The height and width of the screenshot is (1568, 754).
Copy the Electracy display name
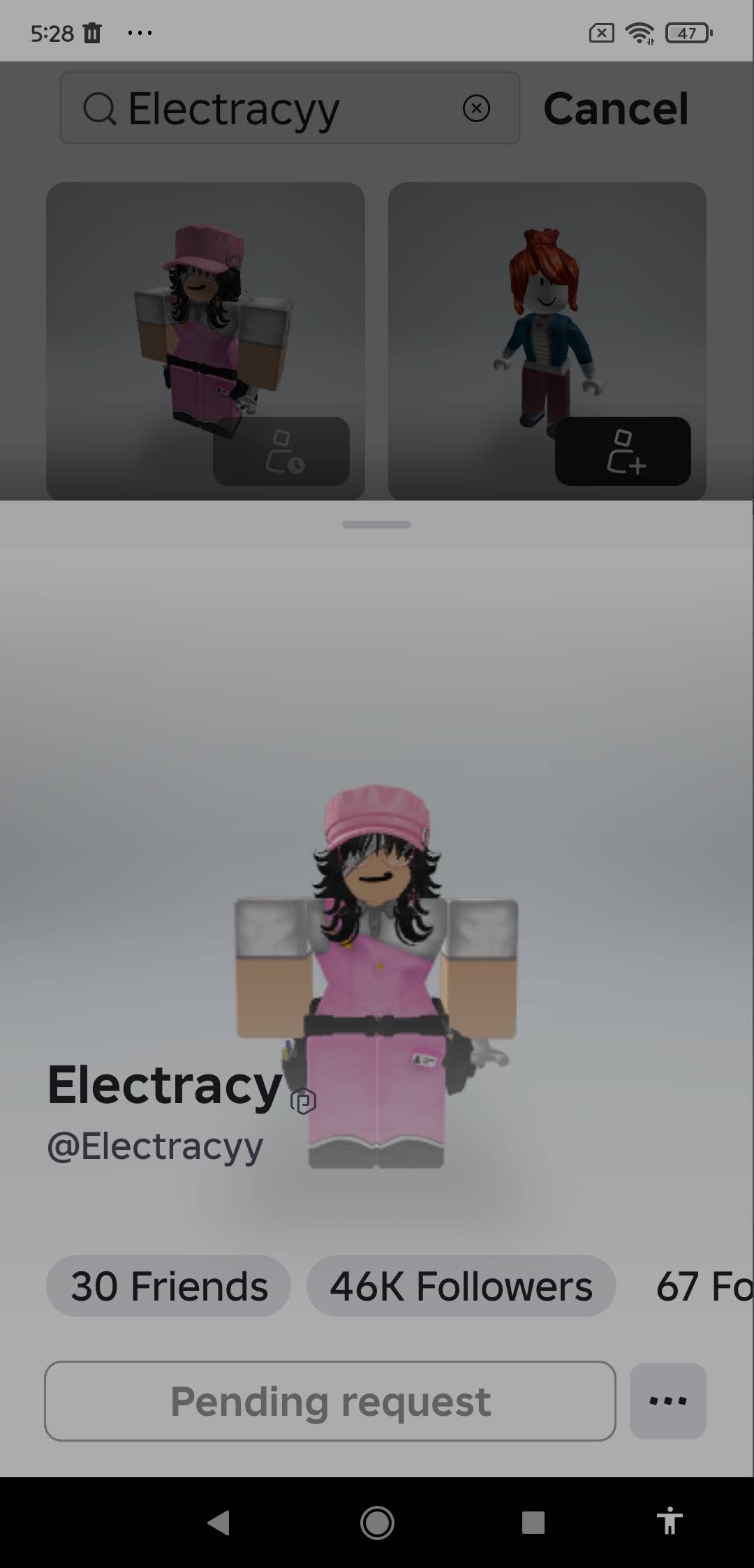304,1101
